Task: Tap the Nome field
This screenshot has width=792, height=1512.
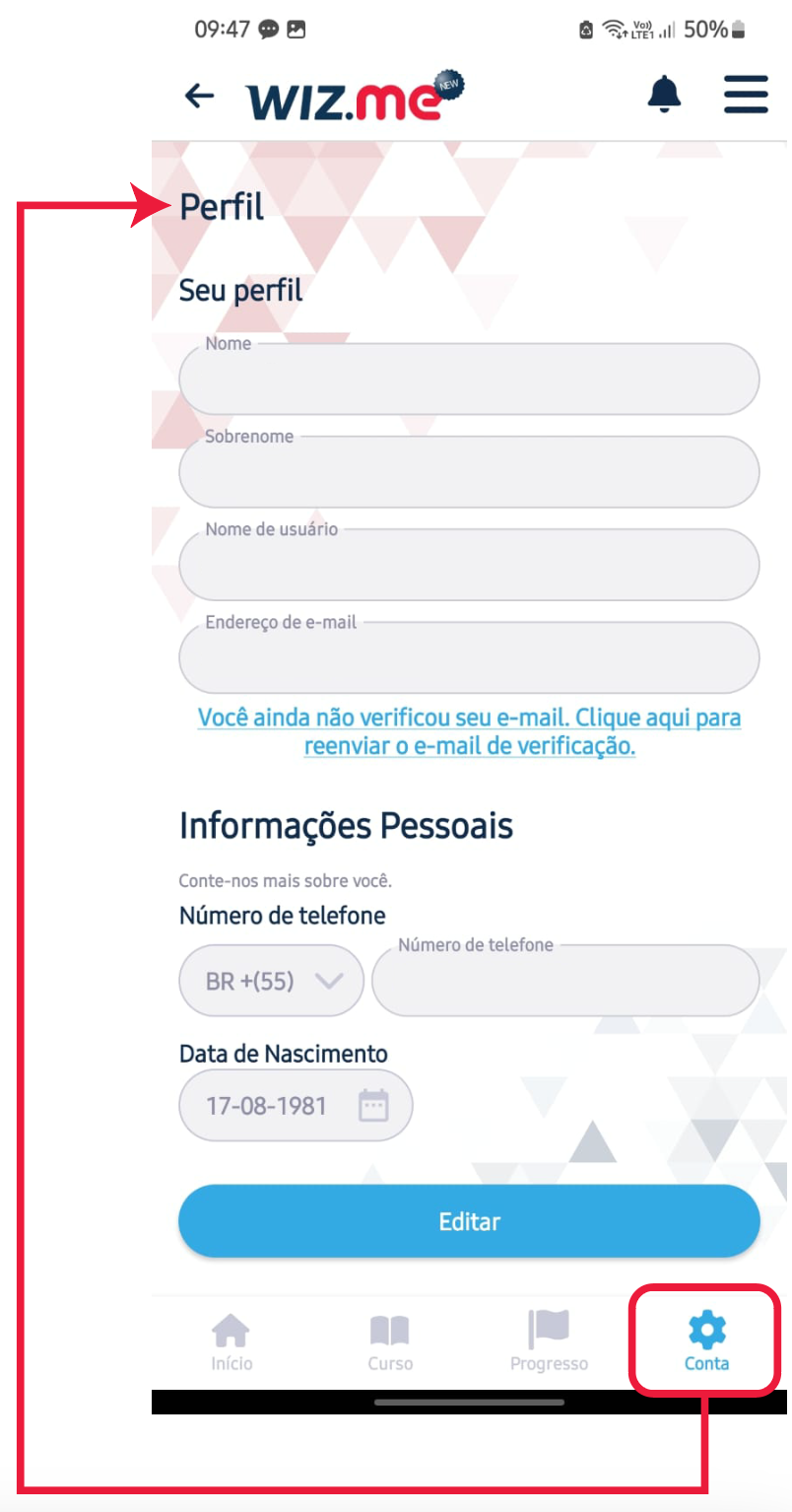Action: (469, 379)
